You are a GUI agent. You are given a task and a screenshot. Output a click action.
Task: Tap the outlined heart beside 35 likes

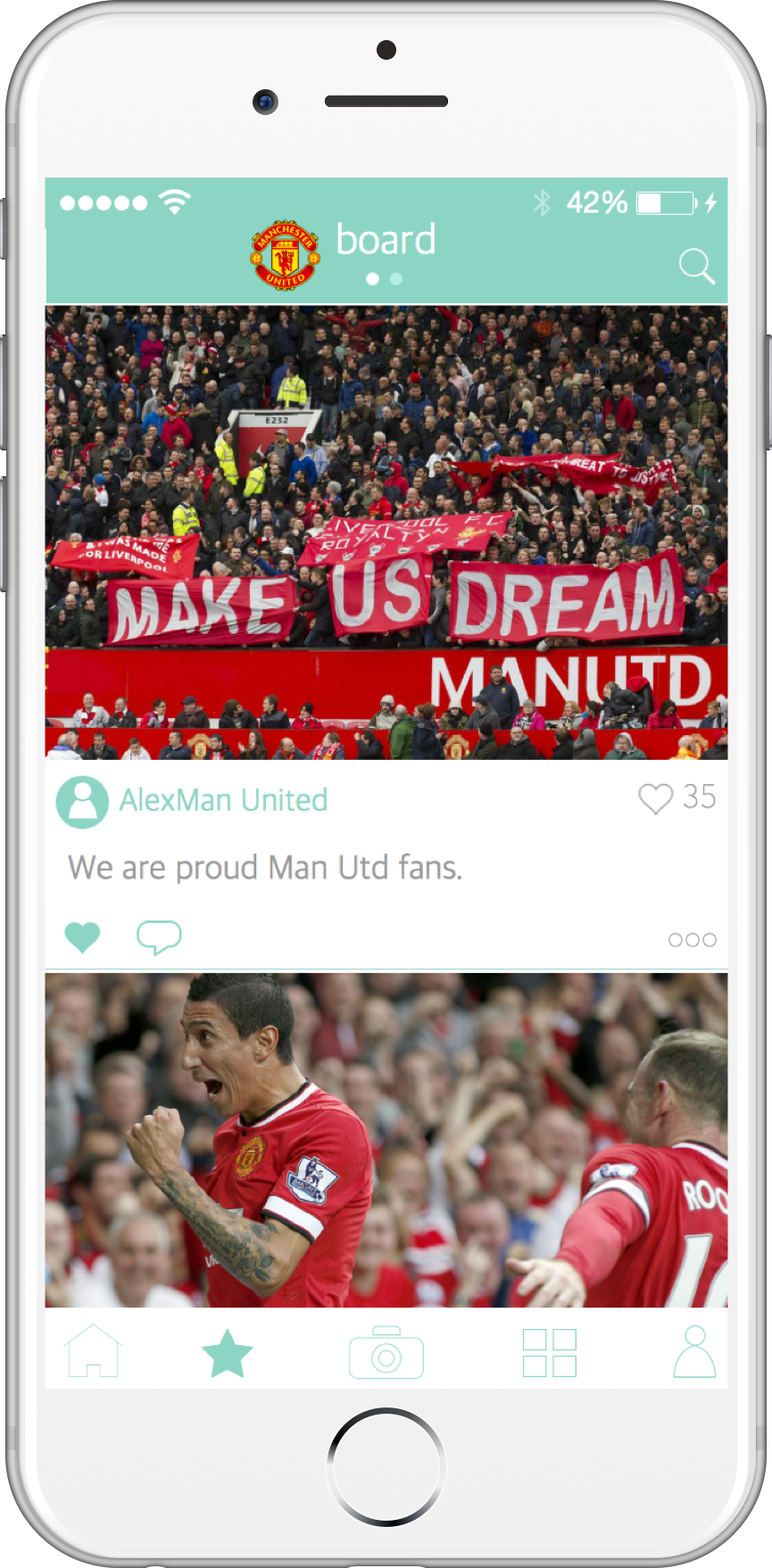tap(655, 798)
